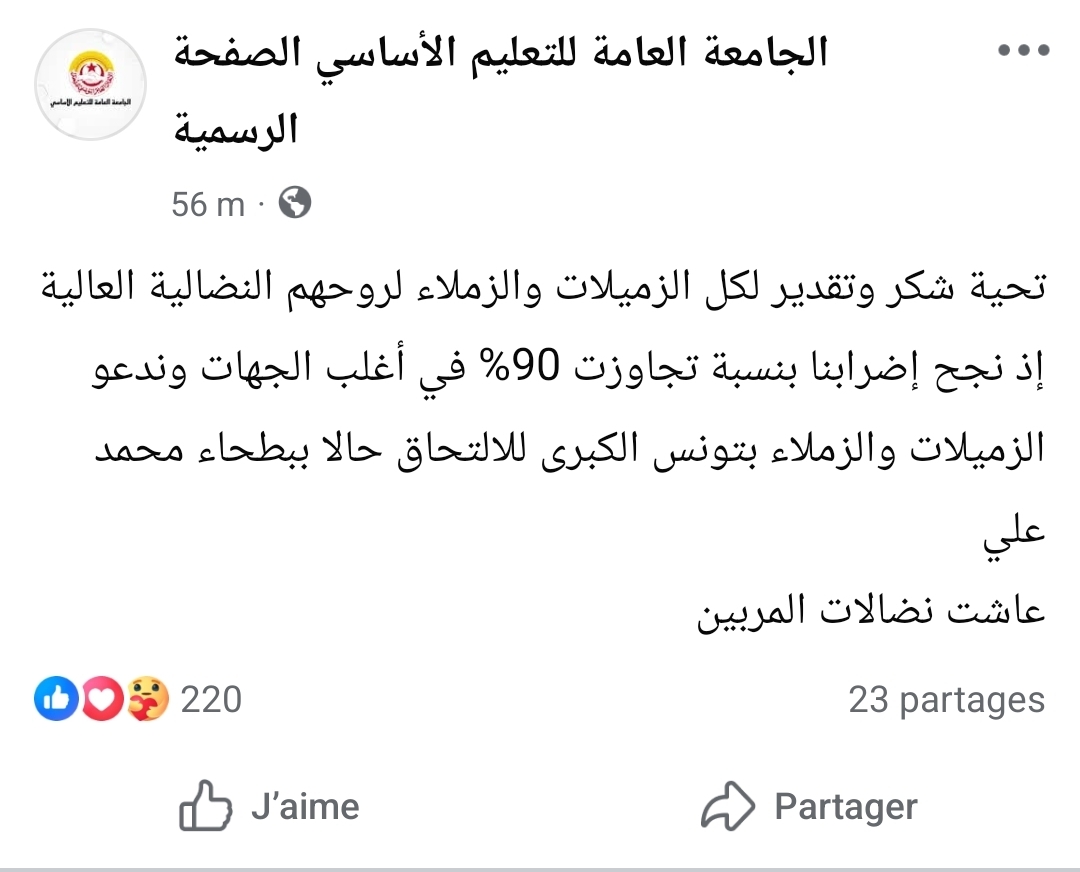Open the page's profile picture
Image resolution: width=1080 pixels, height=872 pixels.
[x=91, y=84]
